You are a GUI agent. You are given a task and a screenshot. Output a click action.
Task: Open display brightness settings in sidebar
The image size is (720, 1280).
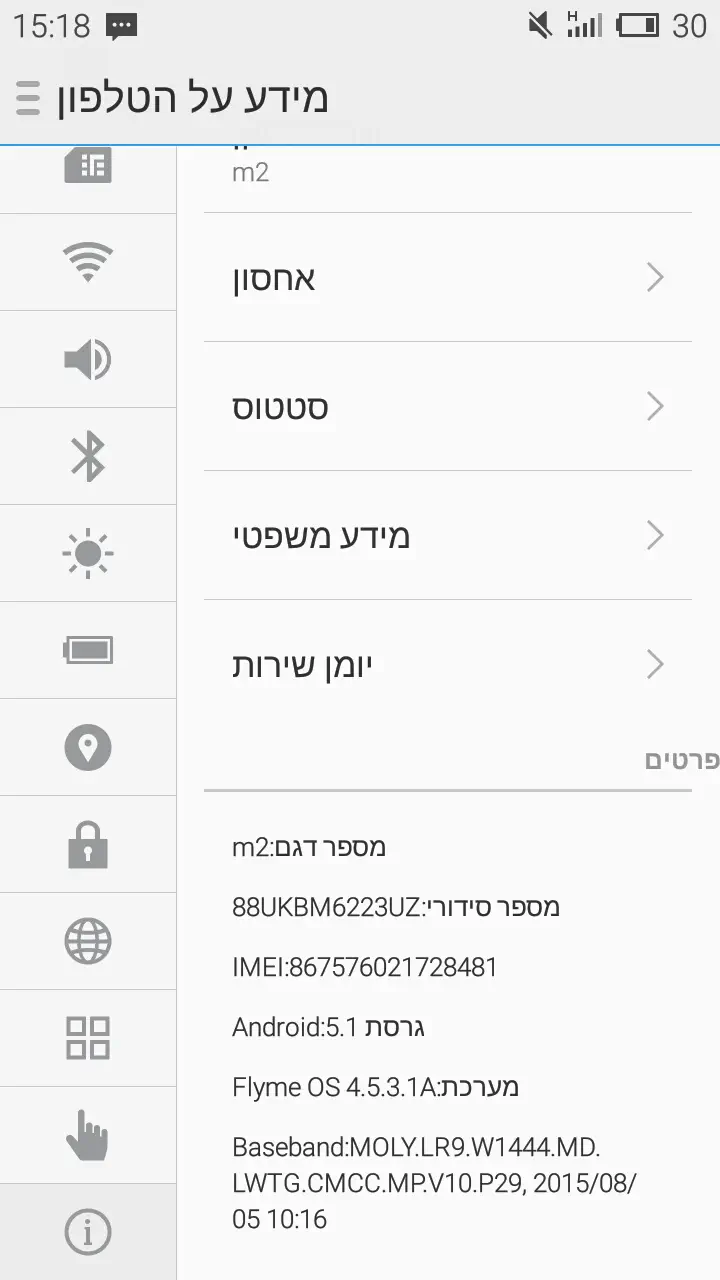click(88, 553)
